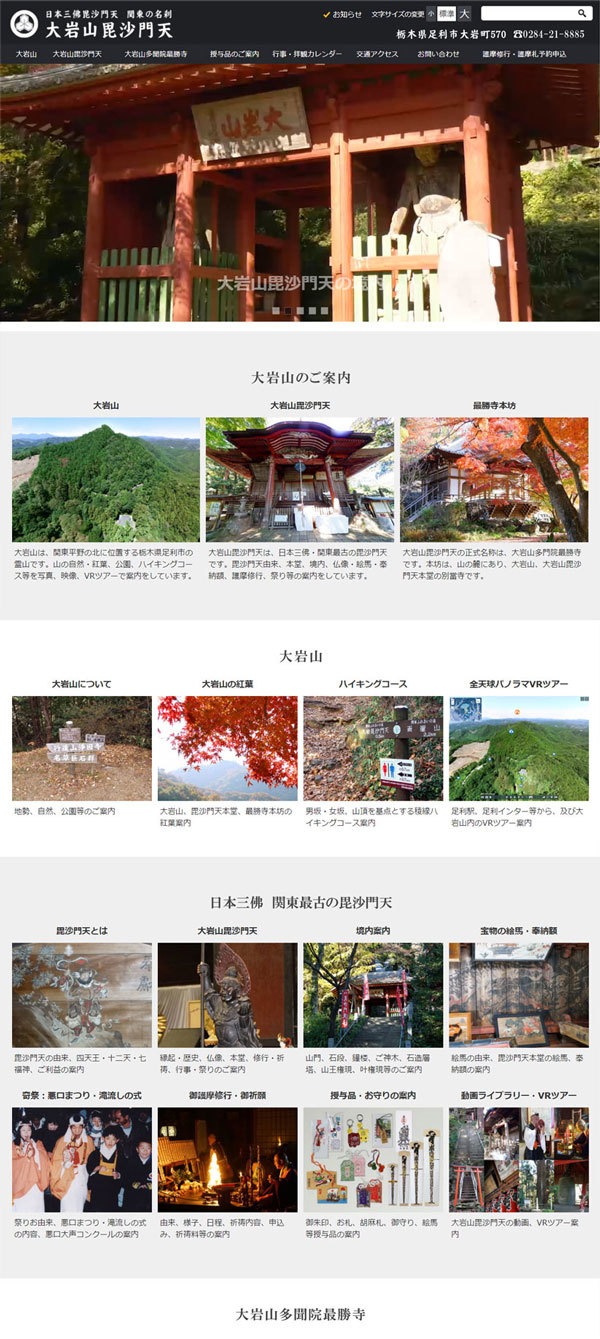The height and width of the screenshot is (1339, 600).
Task: Open the お知らせ notices link
Action: coord(346,14)
